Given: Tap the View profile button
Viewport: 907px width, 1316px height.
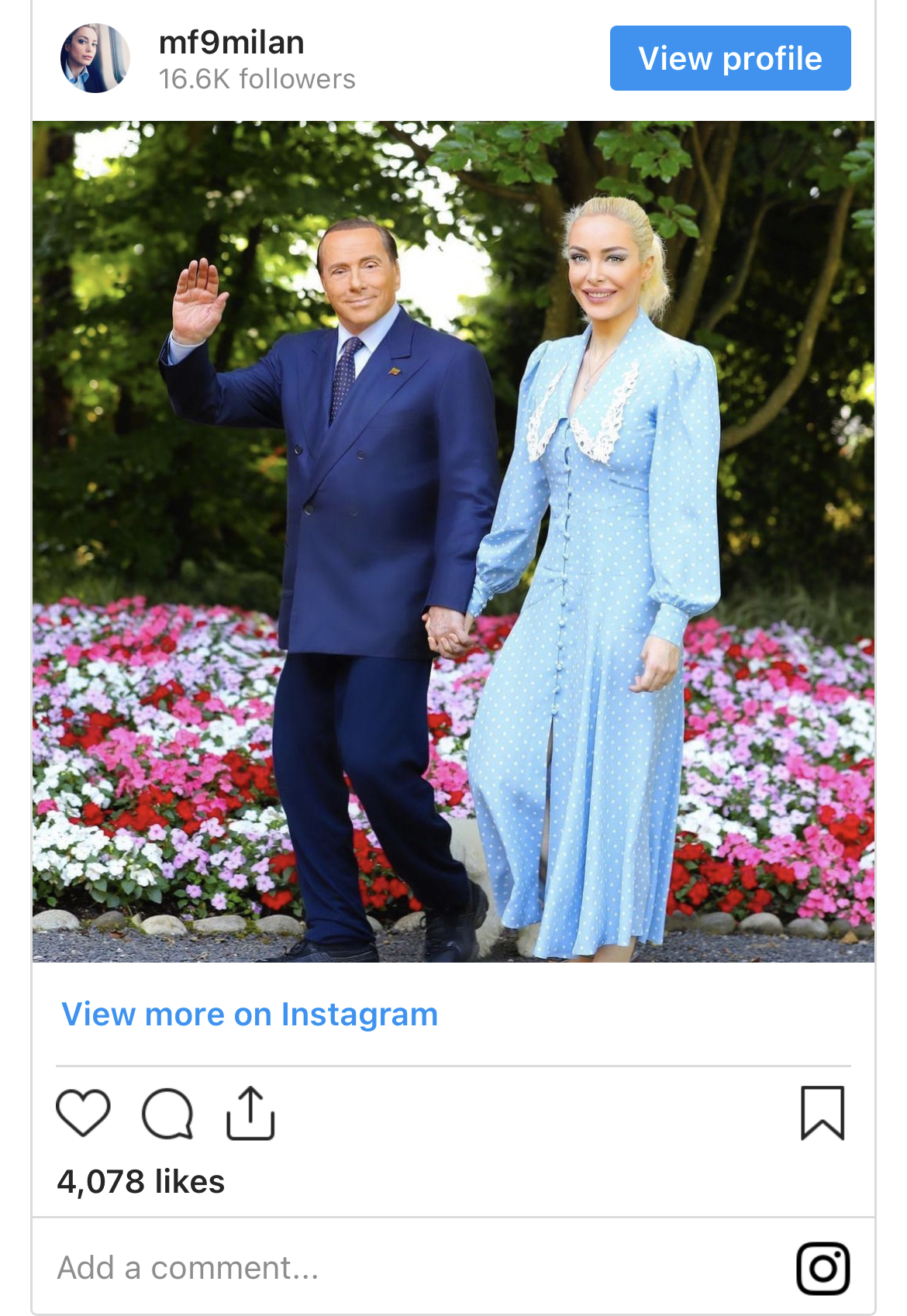Looking at the screenshot, I should pos(729,58).
